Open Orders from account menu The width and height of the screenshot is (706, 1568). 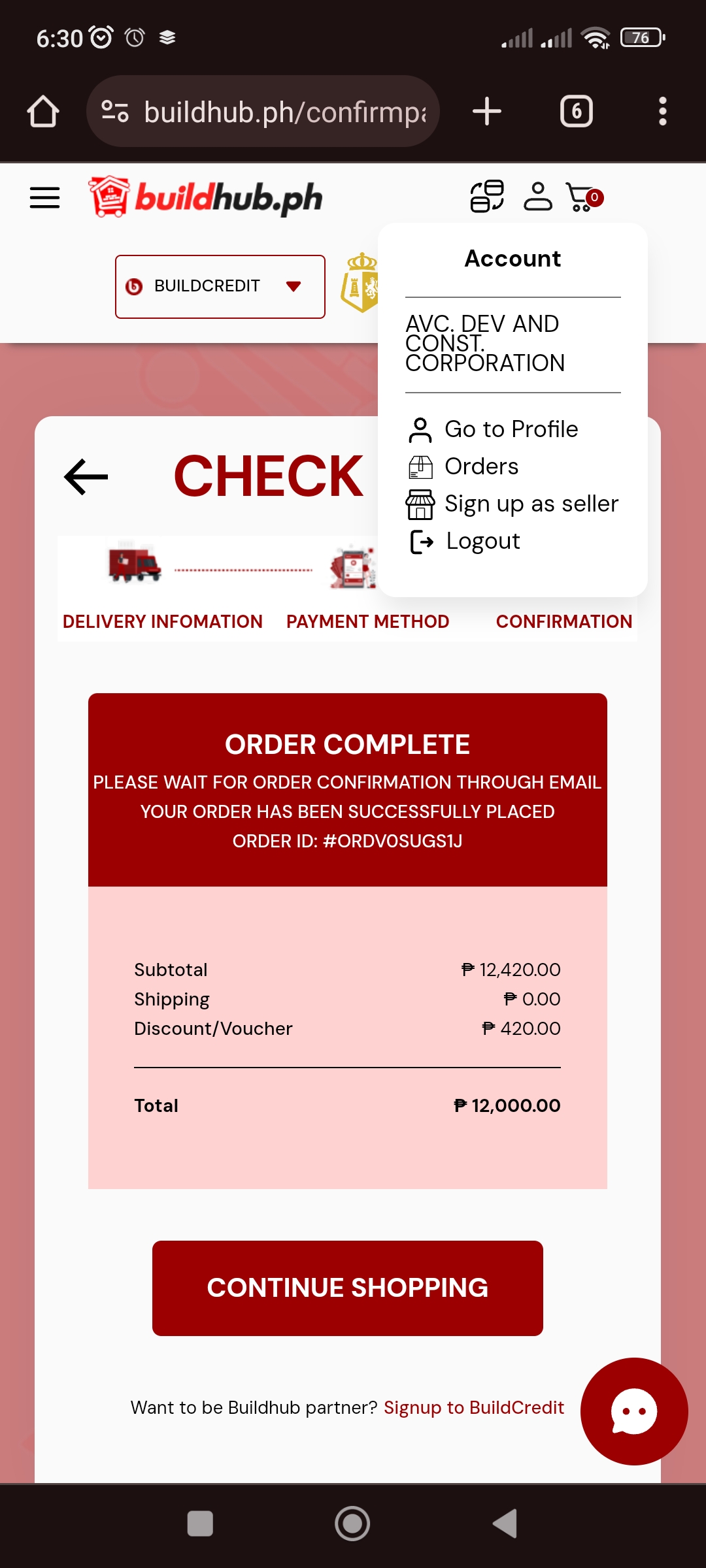tap(481, 466)
